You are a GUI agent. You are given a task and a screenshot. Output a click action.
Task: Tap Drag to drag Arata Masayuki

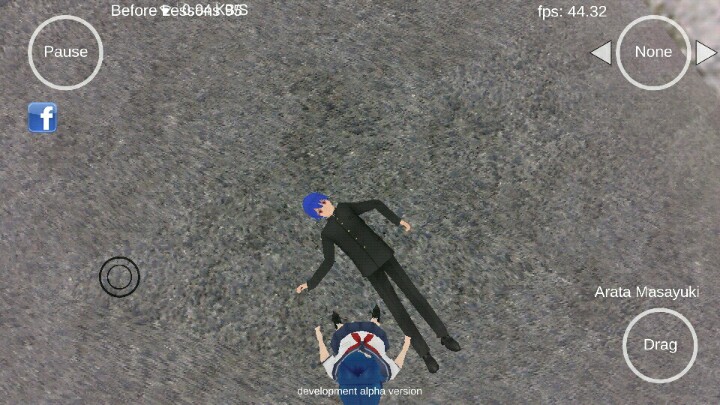(659, 345)
